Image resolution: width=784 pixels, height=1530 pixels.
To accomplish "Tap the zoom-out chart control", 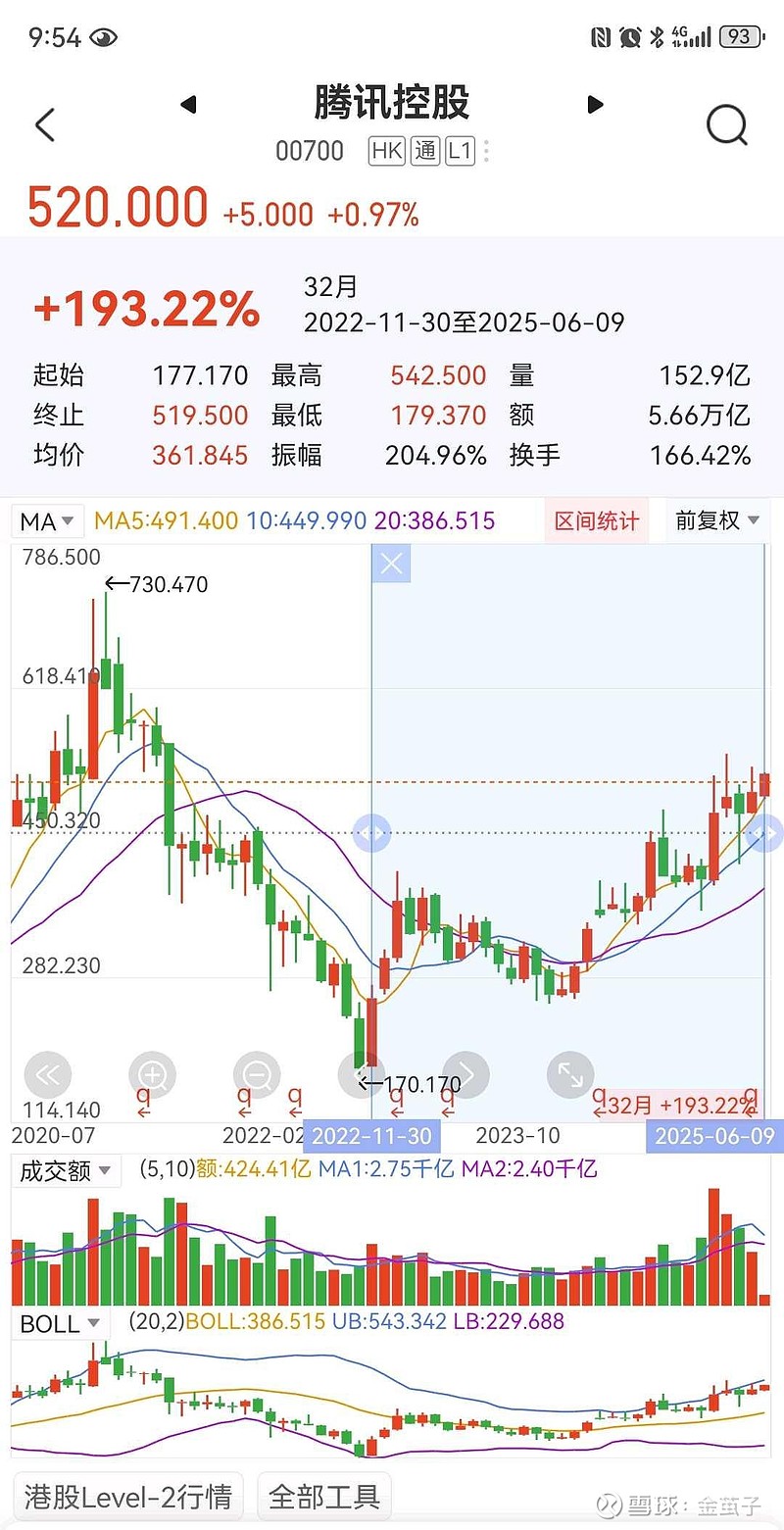I will 255,1074.
